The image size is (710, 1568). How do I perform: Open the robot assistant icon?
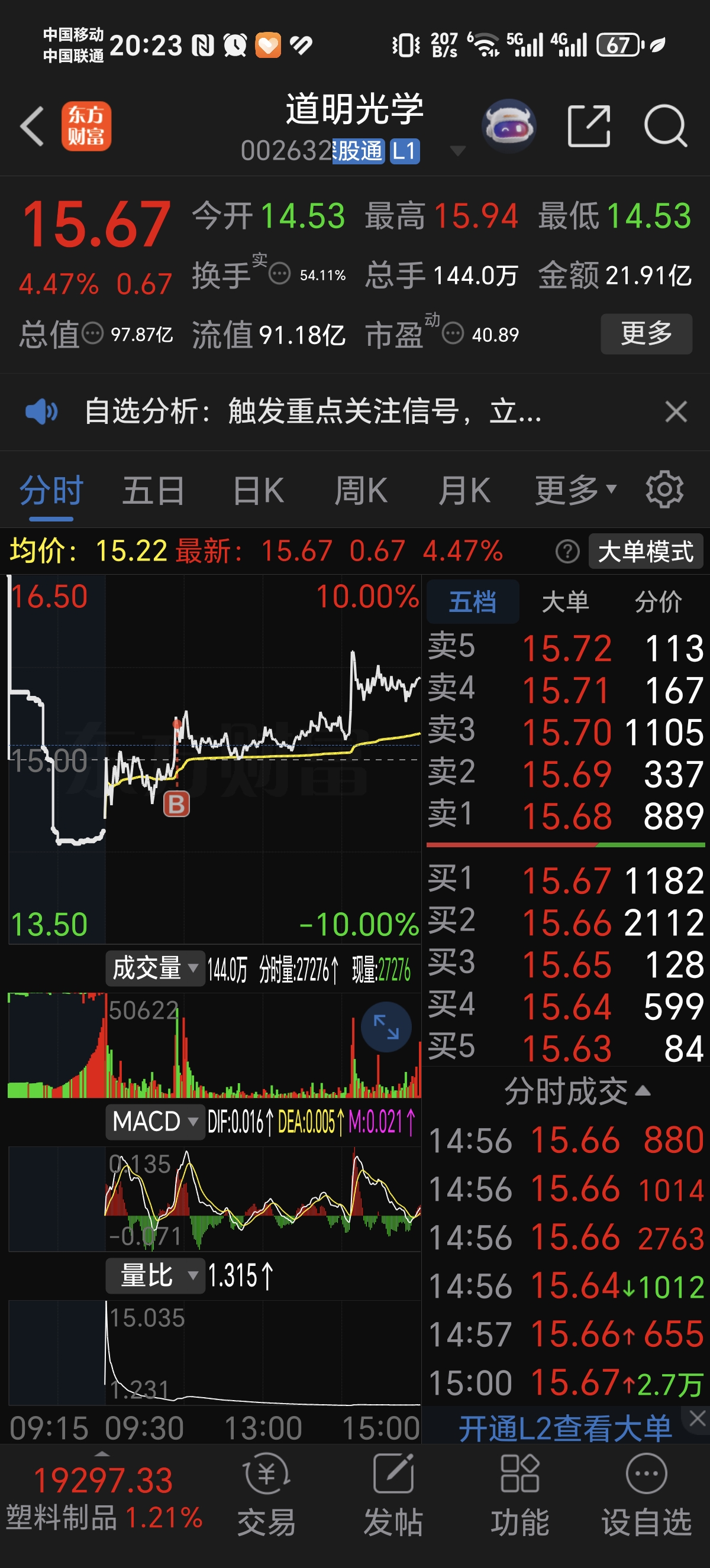[508, 126]
